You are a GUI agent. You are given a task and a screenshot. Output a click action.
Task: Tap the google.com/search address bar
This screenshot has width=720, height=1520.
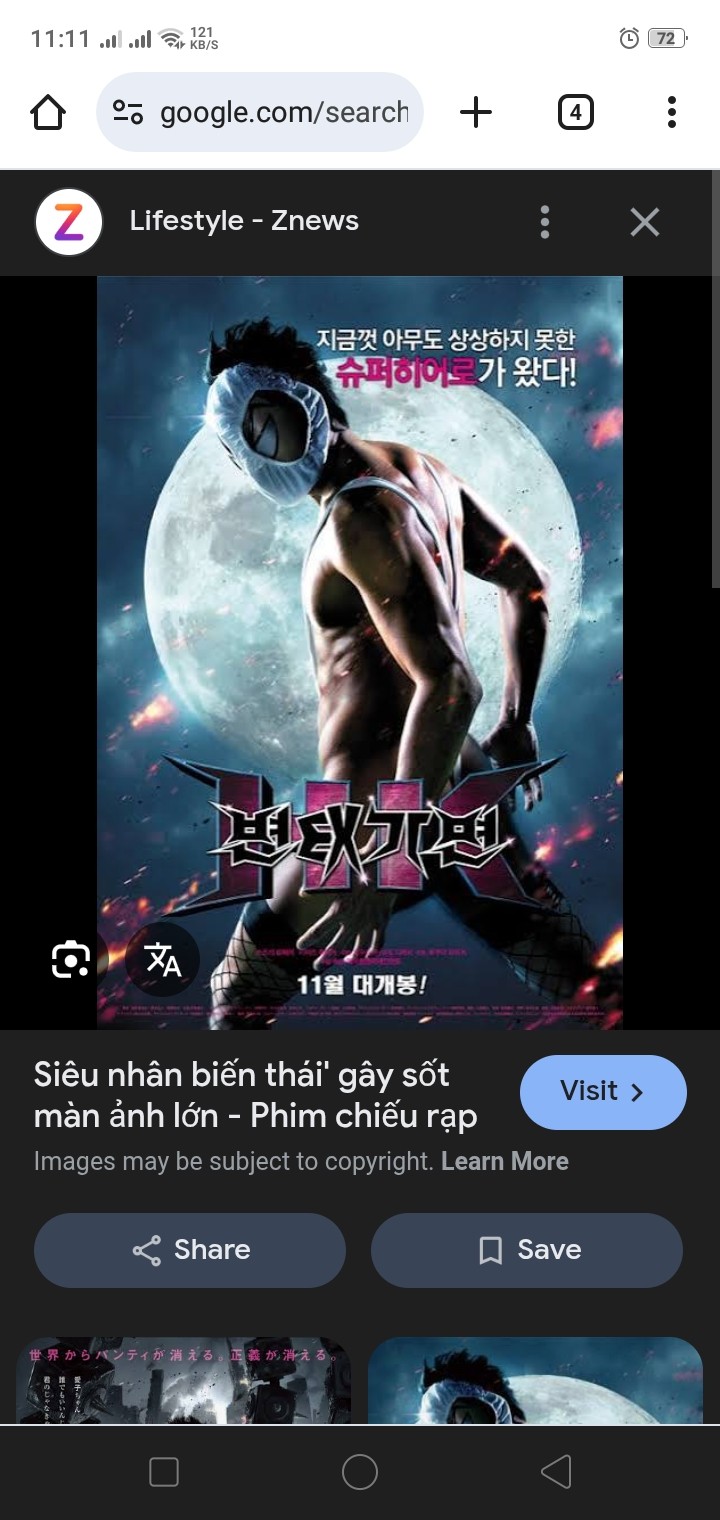pos(260,112)
